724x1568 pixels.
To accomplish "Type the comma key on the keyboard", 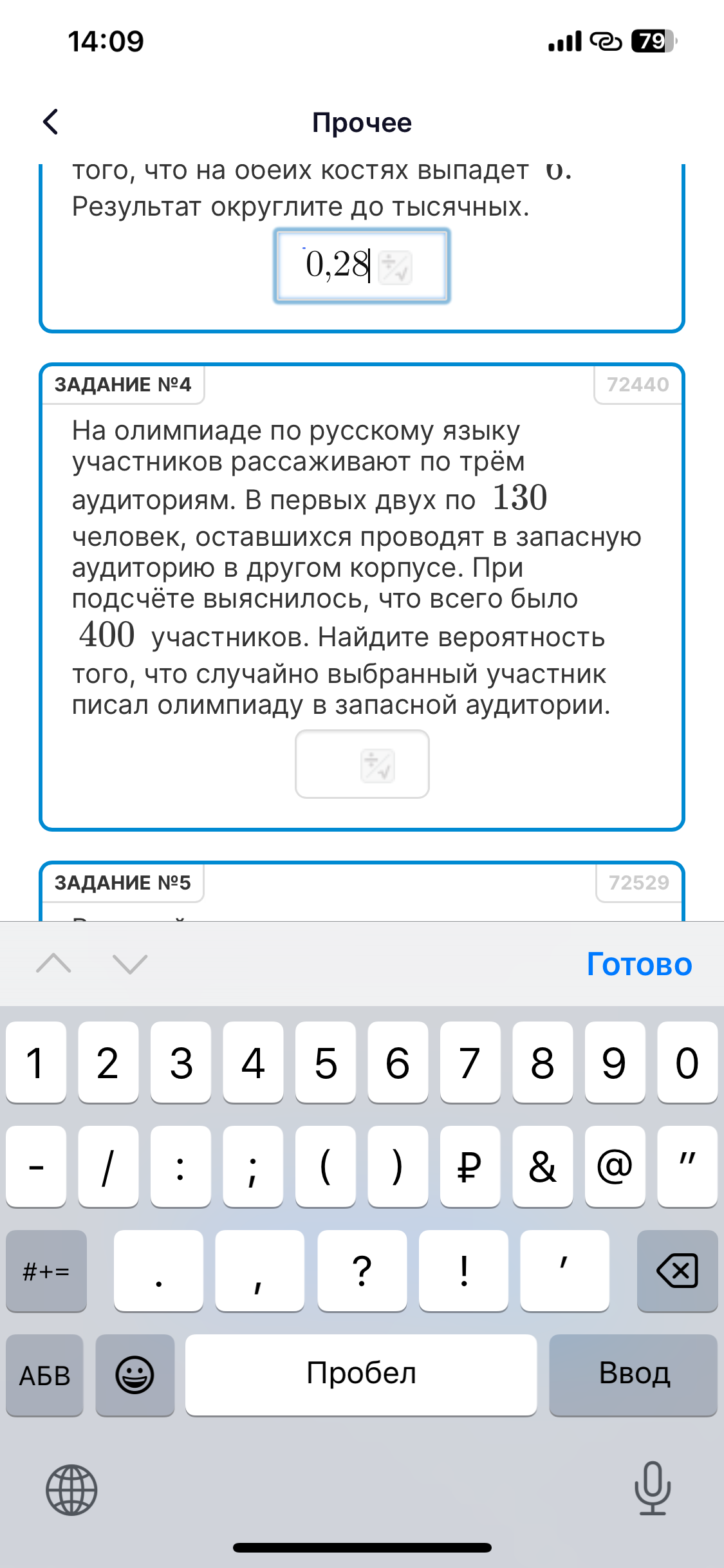I will 259,1270.
